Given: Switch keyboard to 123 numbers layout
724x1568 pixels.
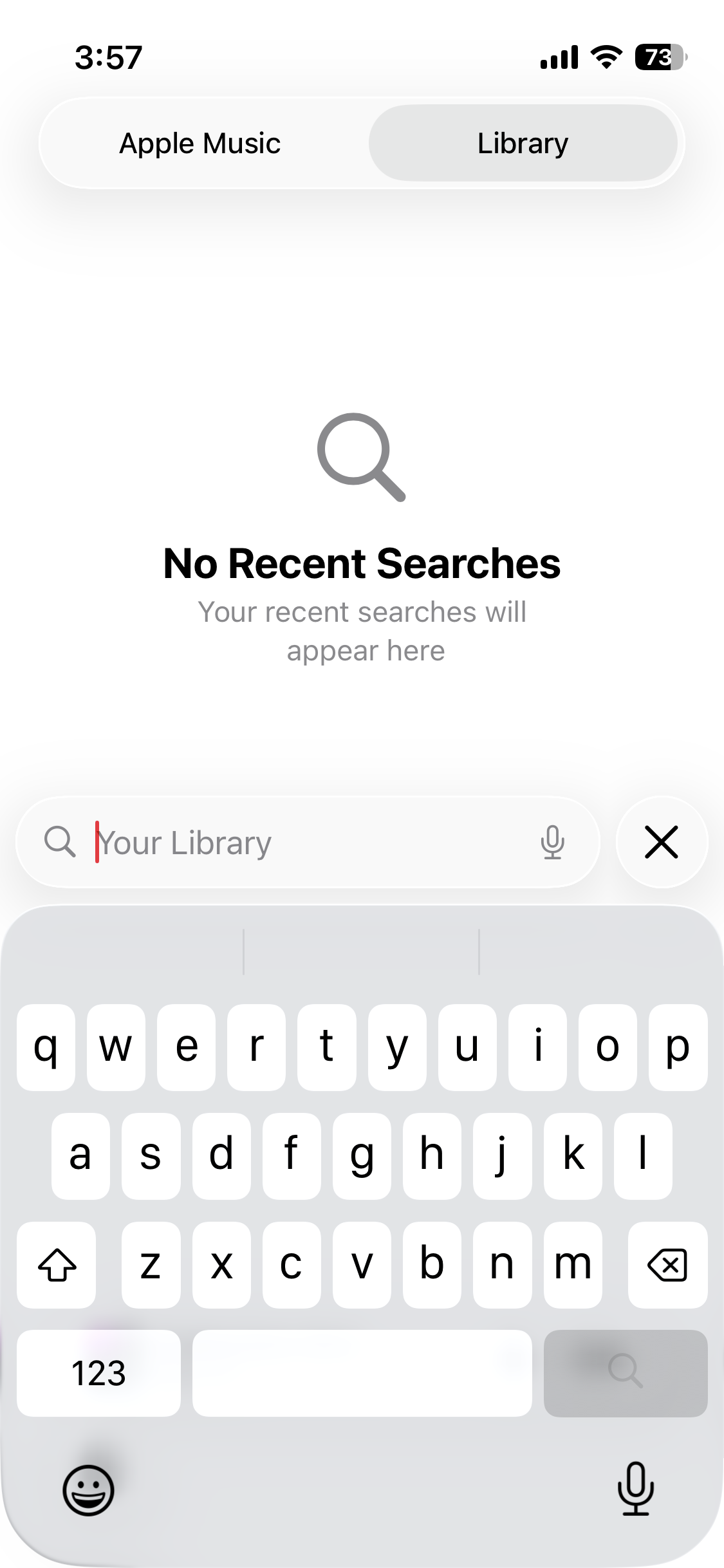Looking at the screenshot, I should [x=98, y=1373].
